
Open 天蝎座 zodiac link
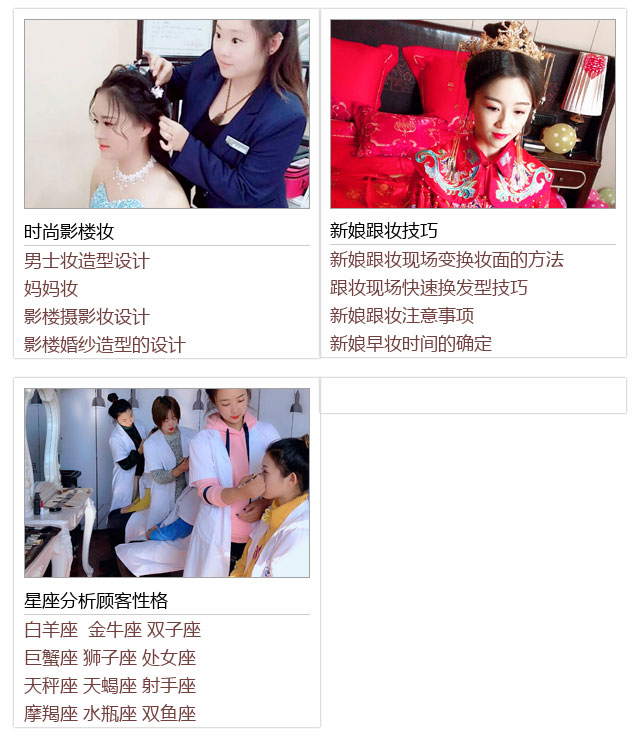110,686
